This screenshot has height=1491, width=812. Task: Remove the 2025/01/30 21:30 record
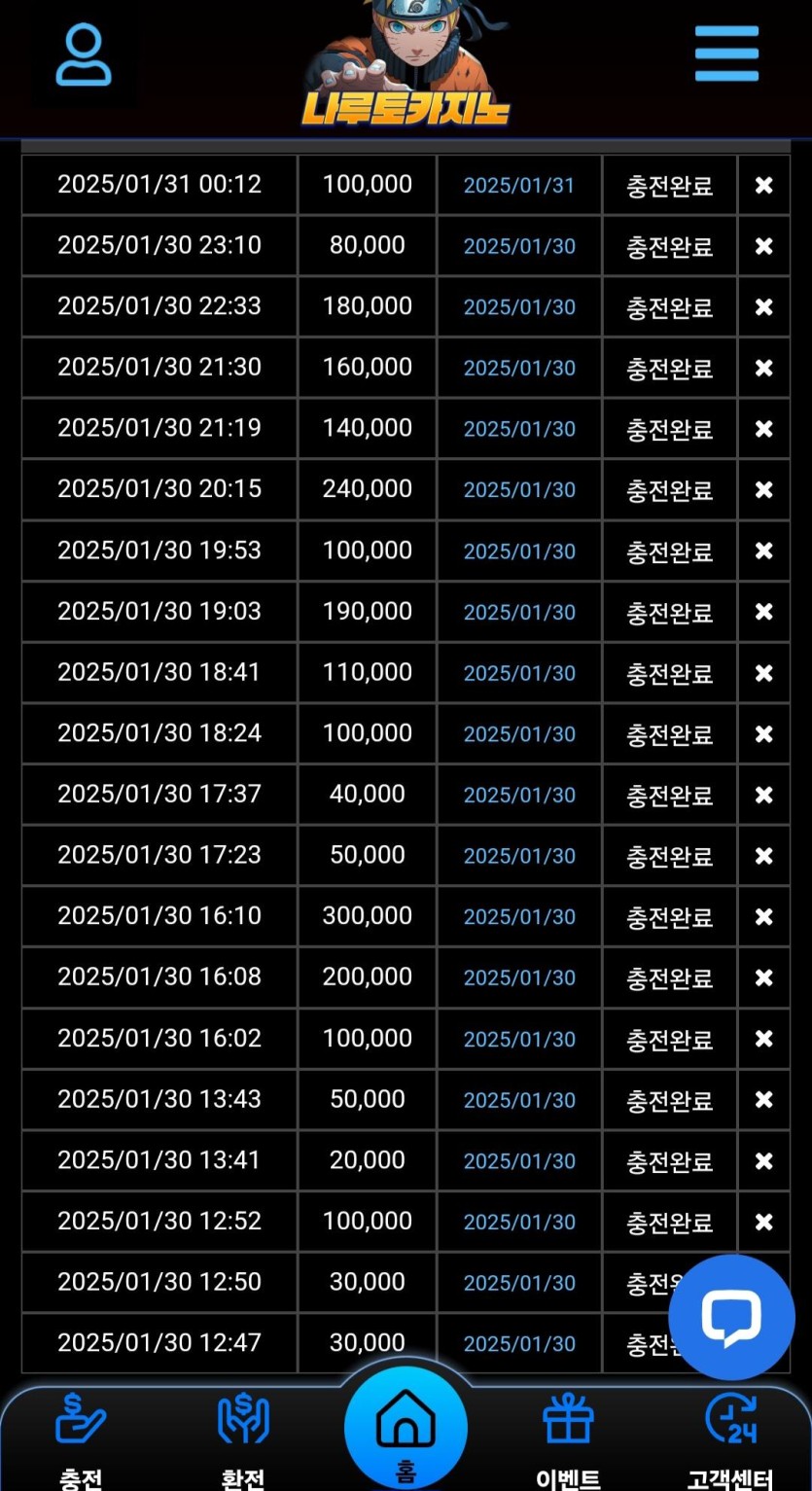(764, 368)
